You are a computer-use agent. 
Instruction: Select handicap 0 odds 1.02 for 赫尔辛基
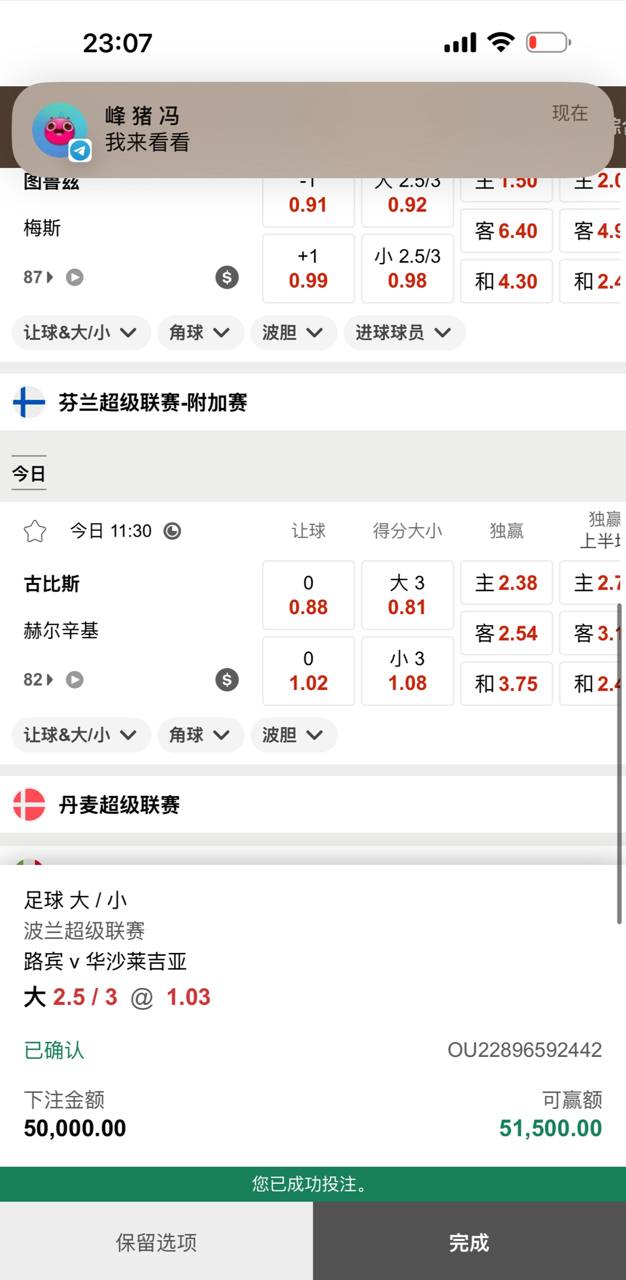point(308,671)
